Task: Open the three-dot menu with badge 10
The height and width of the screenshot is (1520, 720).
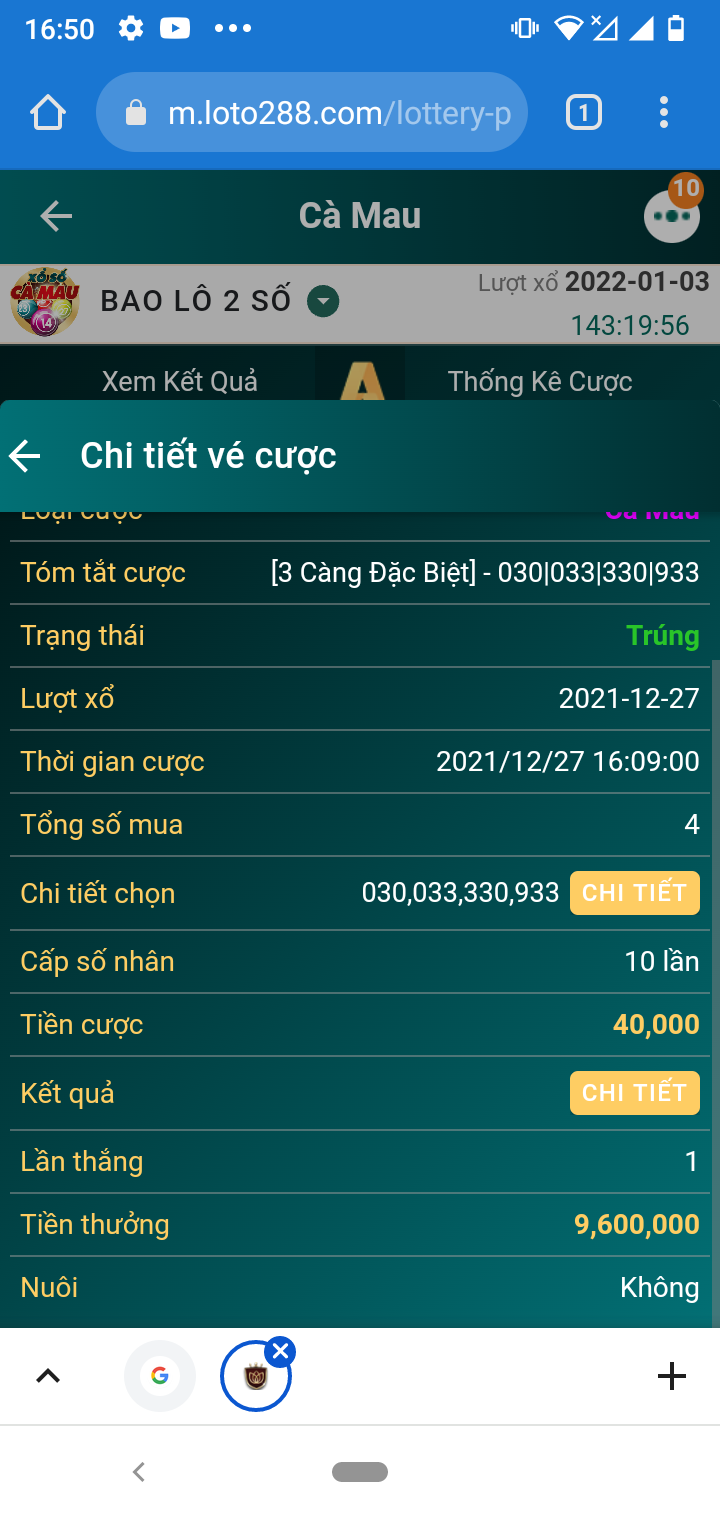Action: click(x=671, y=215)
